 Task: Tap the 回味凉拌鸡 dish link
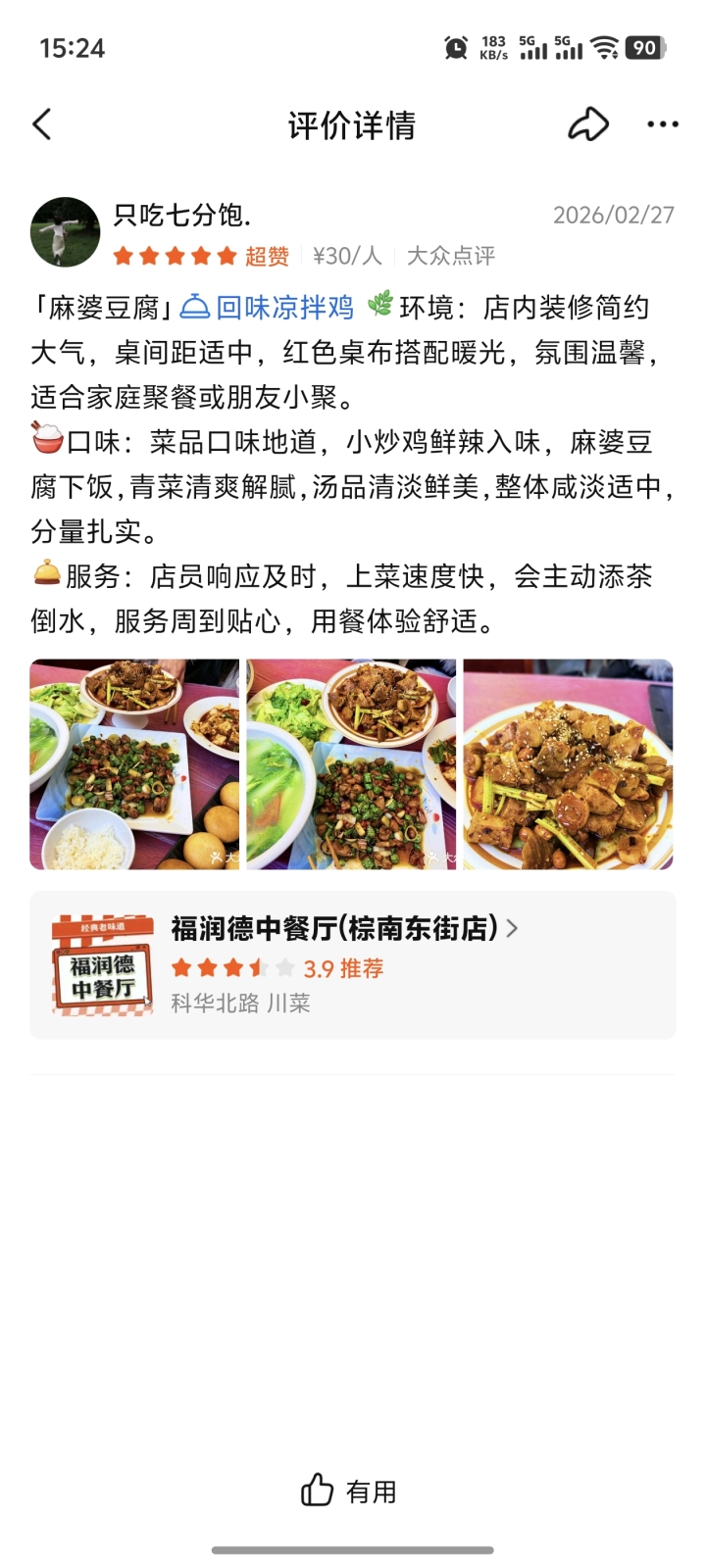[x=289, y=306]
